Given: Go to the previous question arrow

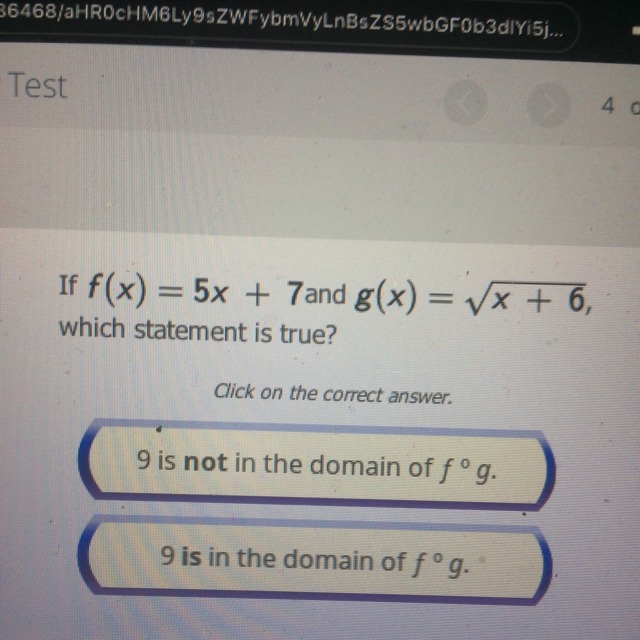Looking at the screenshot, I should point(466,102).
